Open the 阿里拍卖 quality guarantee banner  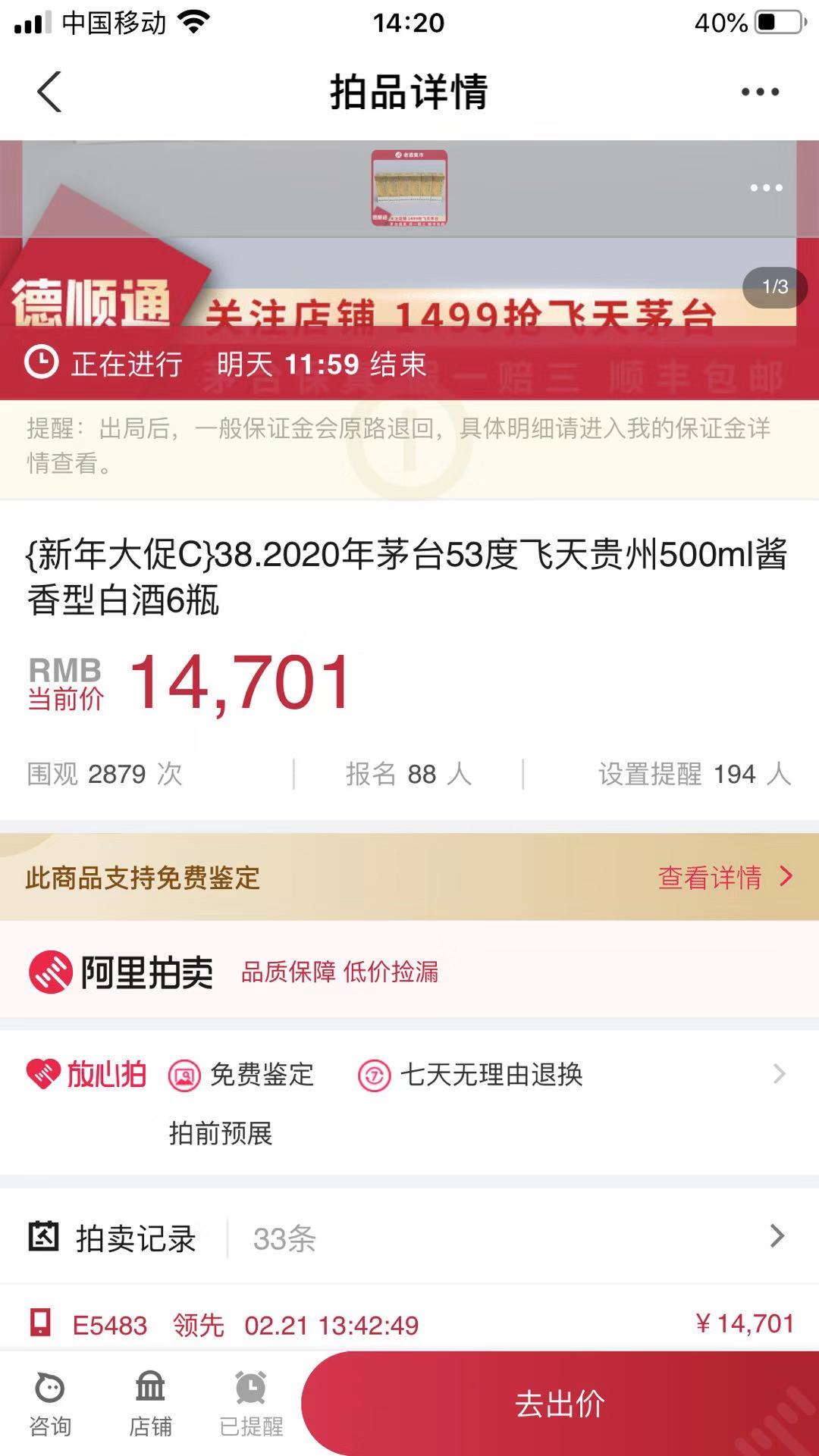[x=409, y=972]
